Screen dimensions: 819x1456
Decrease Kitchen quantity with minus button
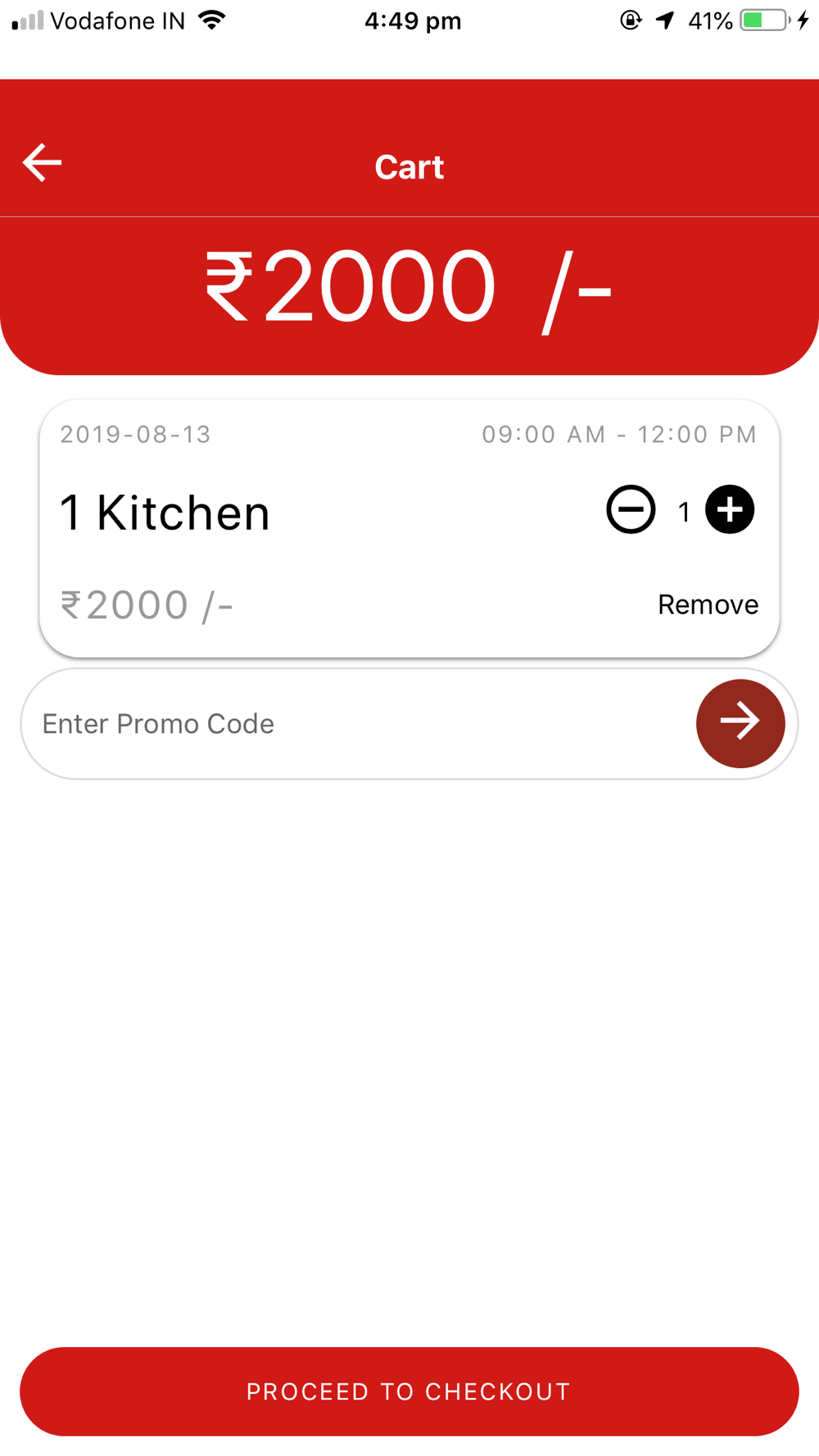(631, 509)
